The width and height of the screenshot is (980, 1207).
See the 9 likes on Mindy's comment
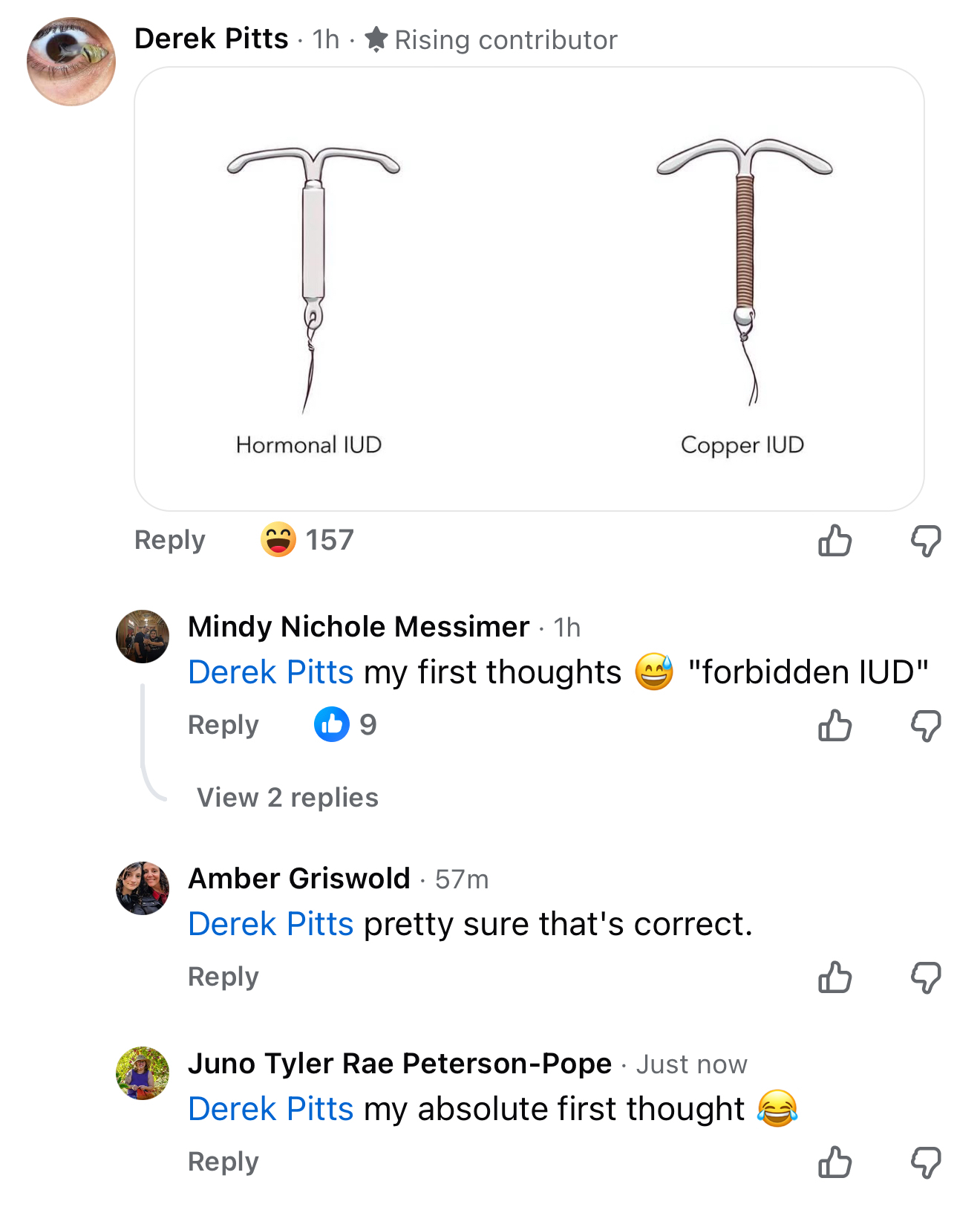(346, 725)
